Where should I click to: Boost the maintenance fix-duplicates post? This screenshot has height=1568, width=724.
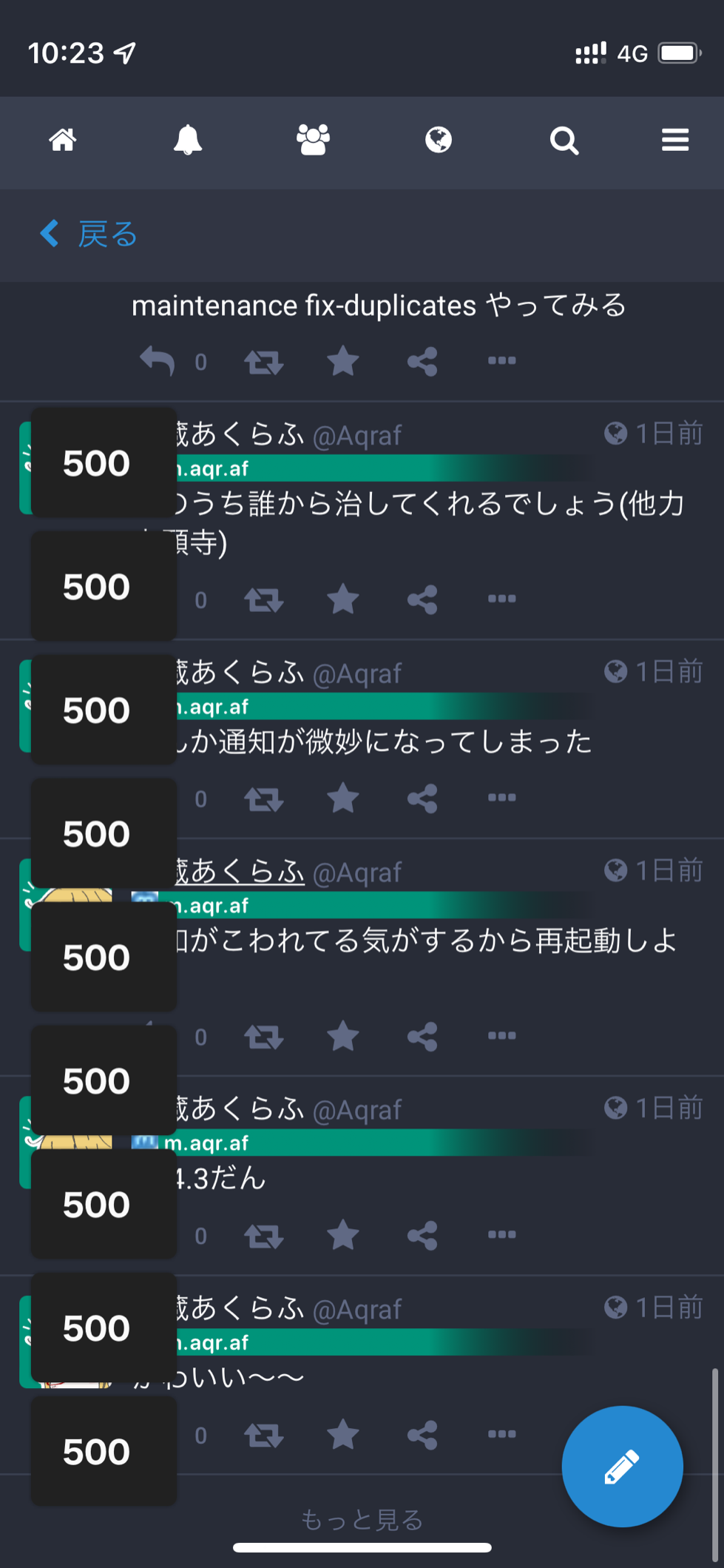(264, 362)
